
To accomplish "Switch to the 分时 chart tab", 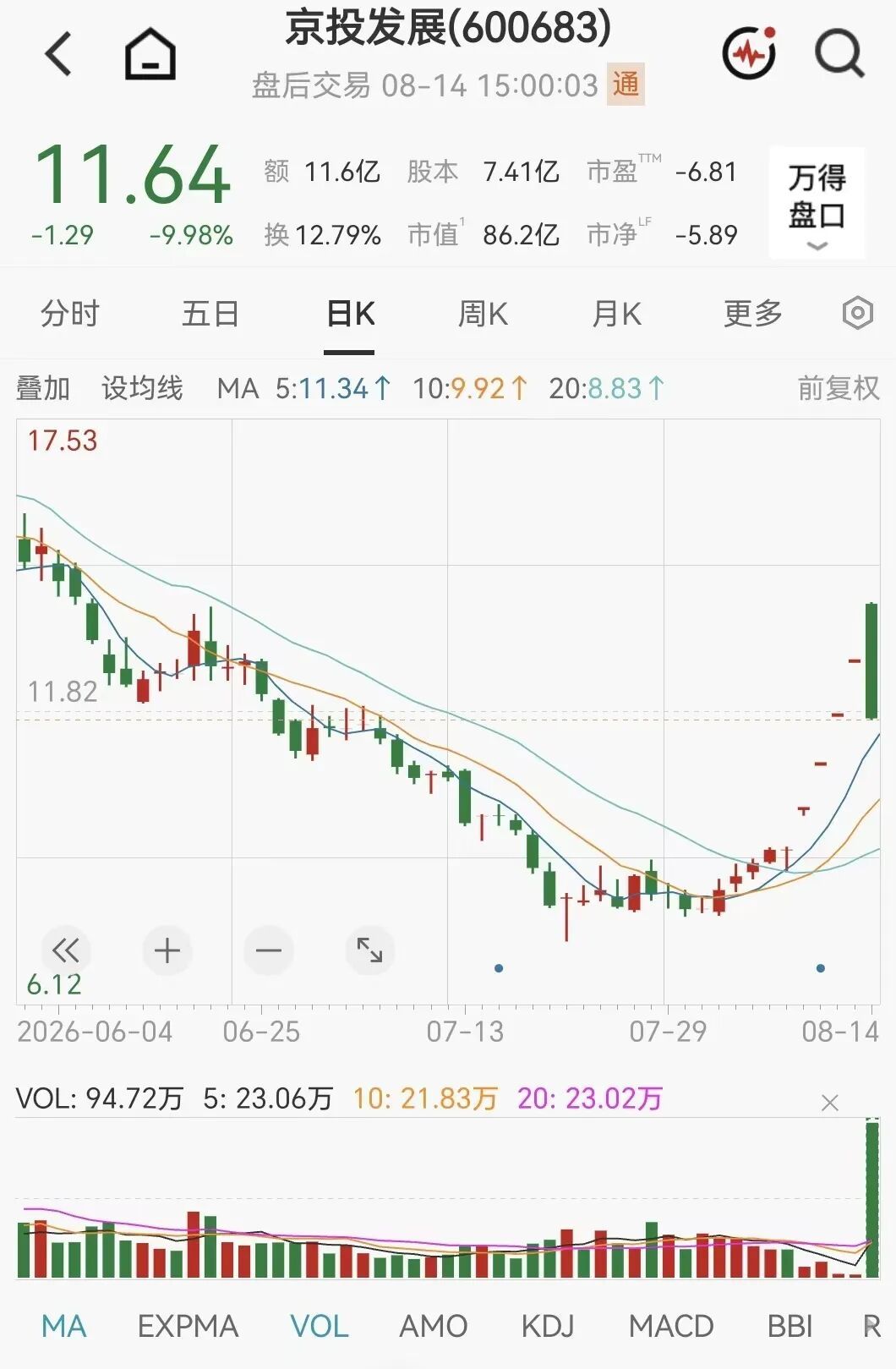I will point(70,314).
